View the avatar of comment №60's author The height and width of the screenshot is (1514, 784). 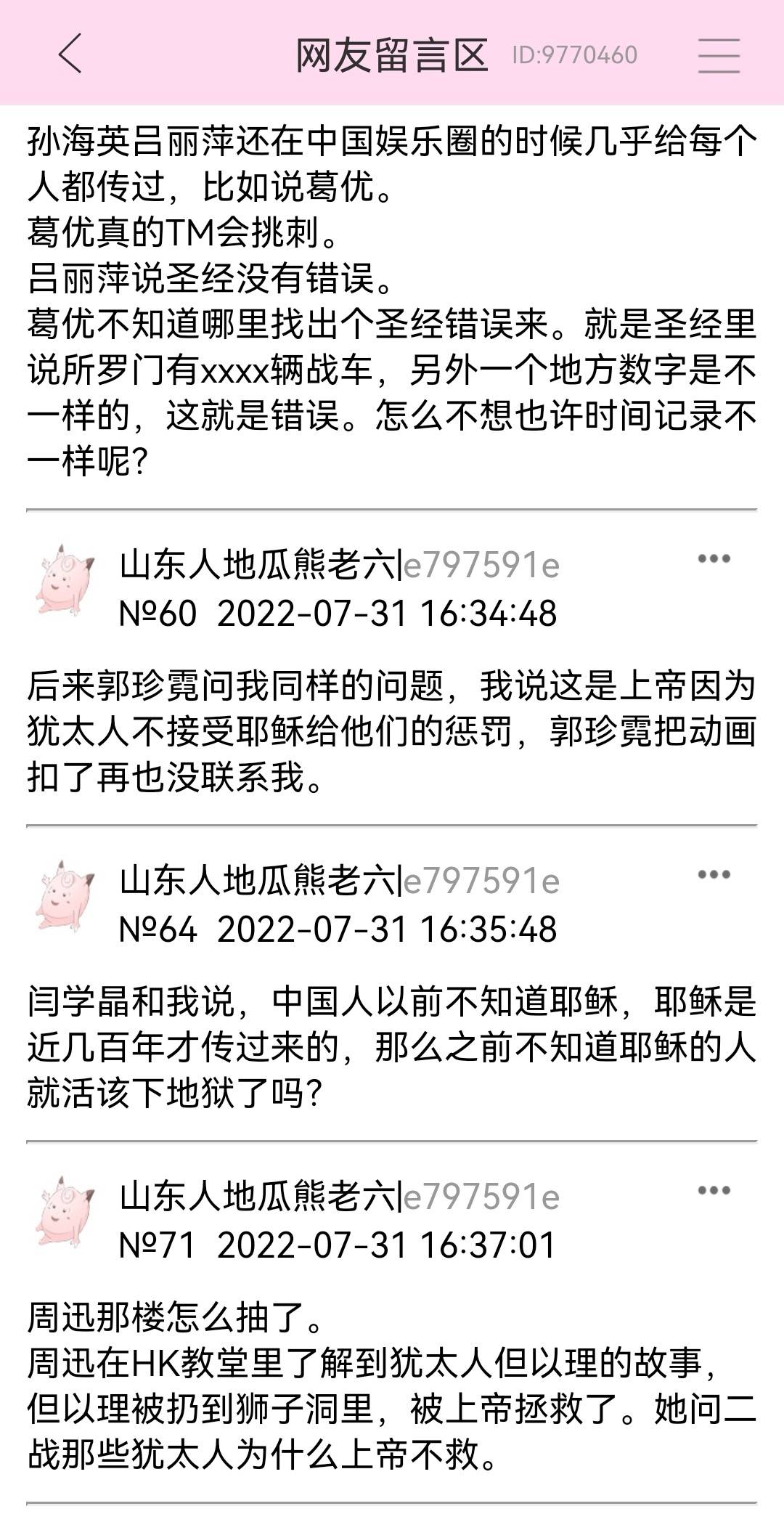pos(65,582)
